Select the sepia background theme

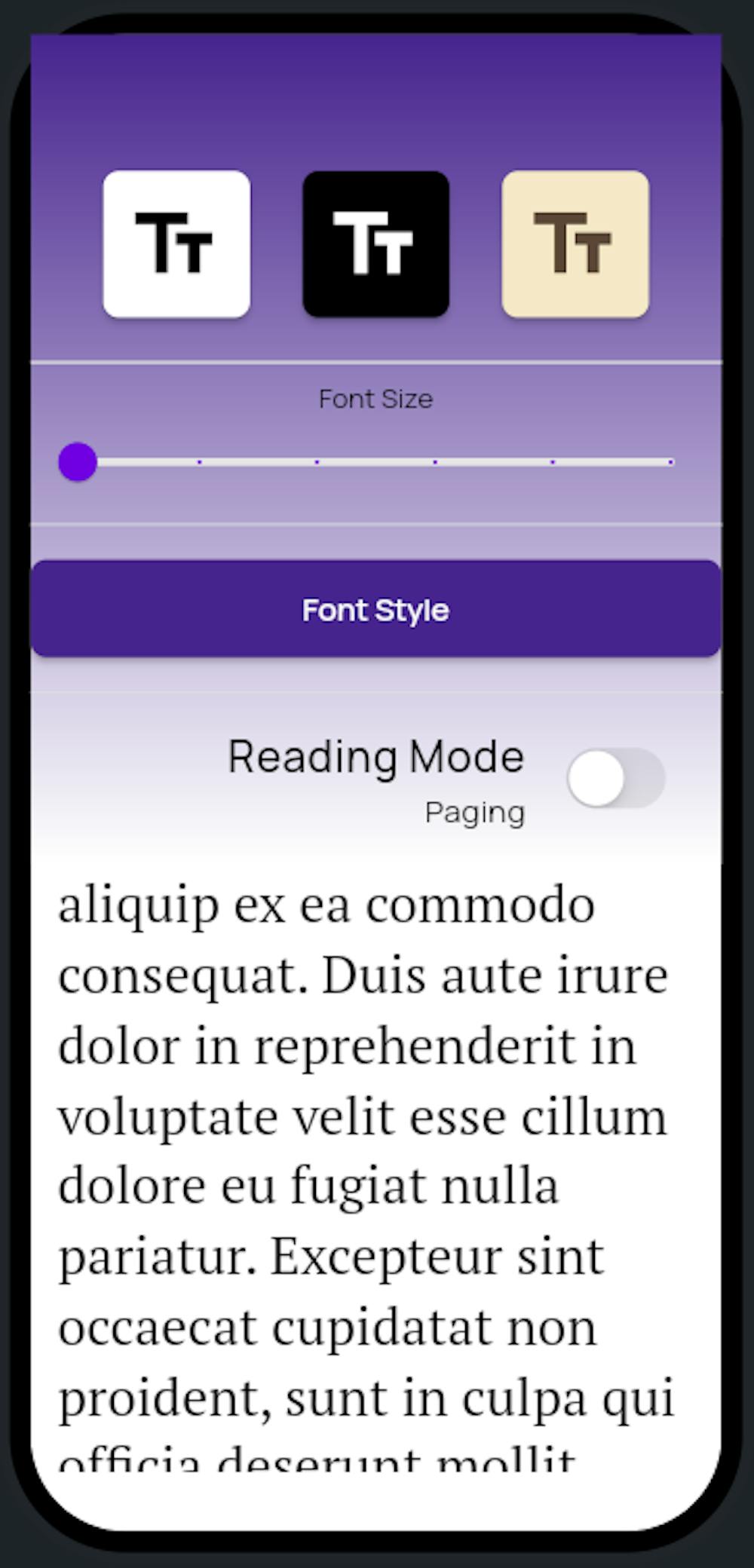pyautogui.click(x=575, y=243)
